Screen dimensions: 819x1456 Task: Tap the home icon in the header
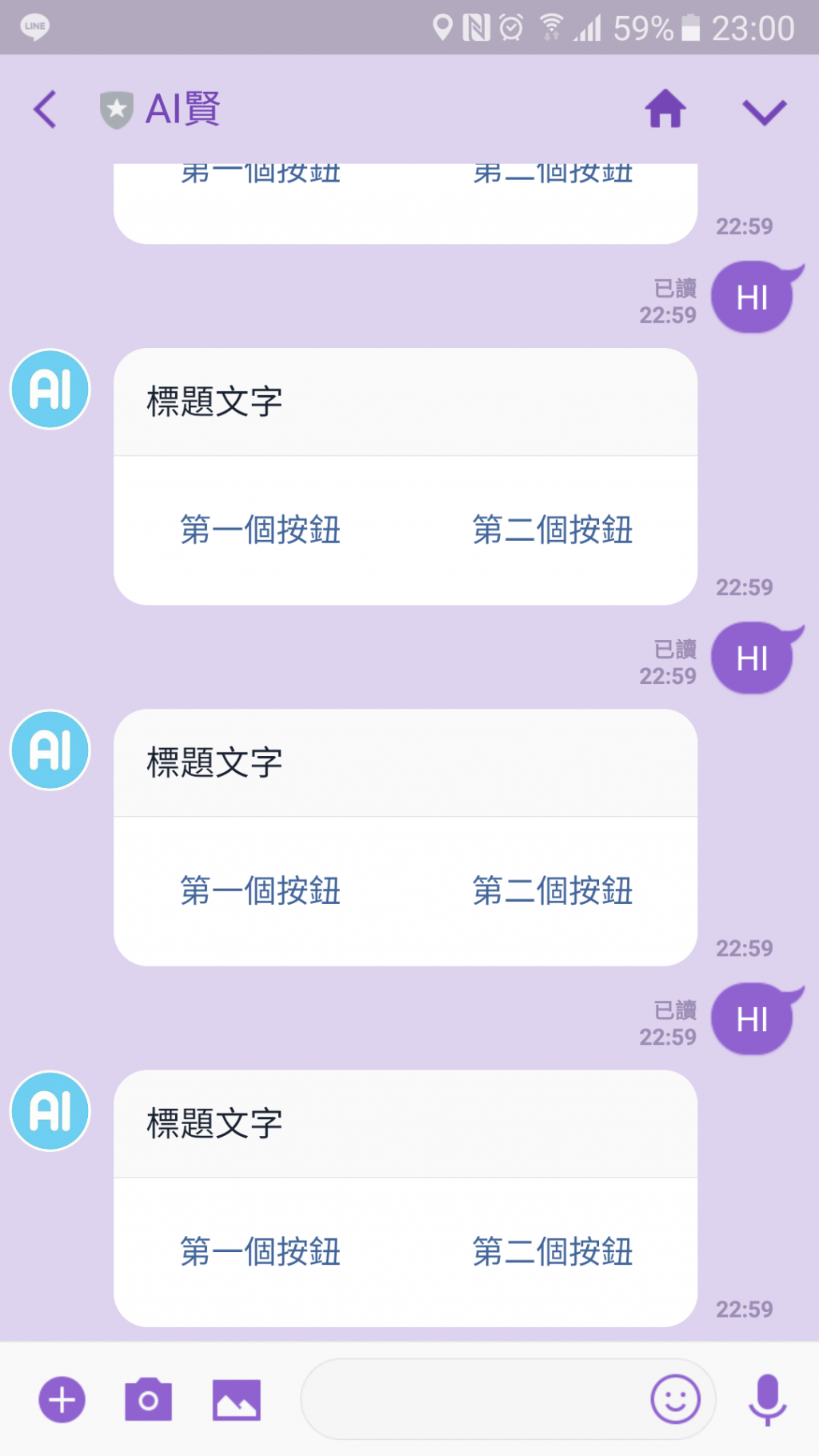pyautogui.click(x=665, y=110)
